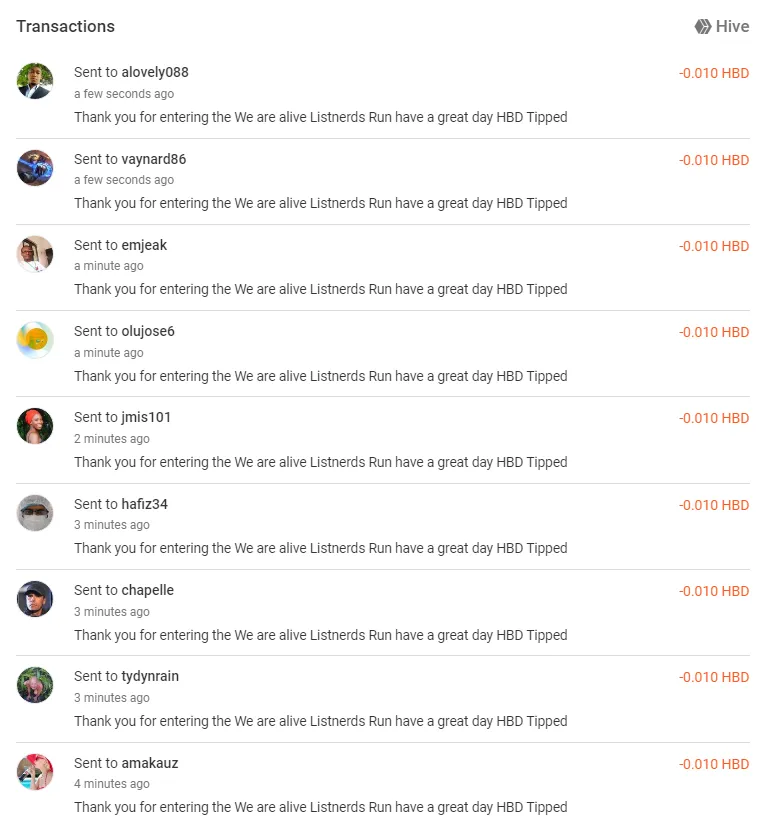Click jmis101's avatar photo
Screen dimensions: 758x821
[x=35, y=427]
